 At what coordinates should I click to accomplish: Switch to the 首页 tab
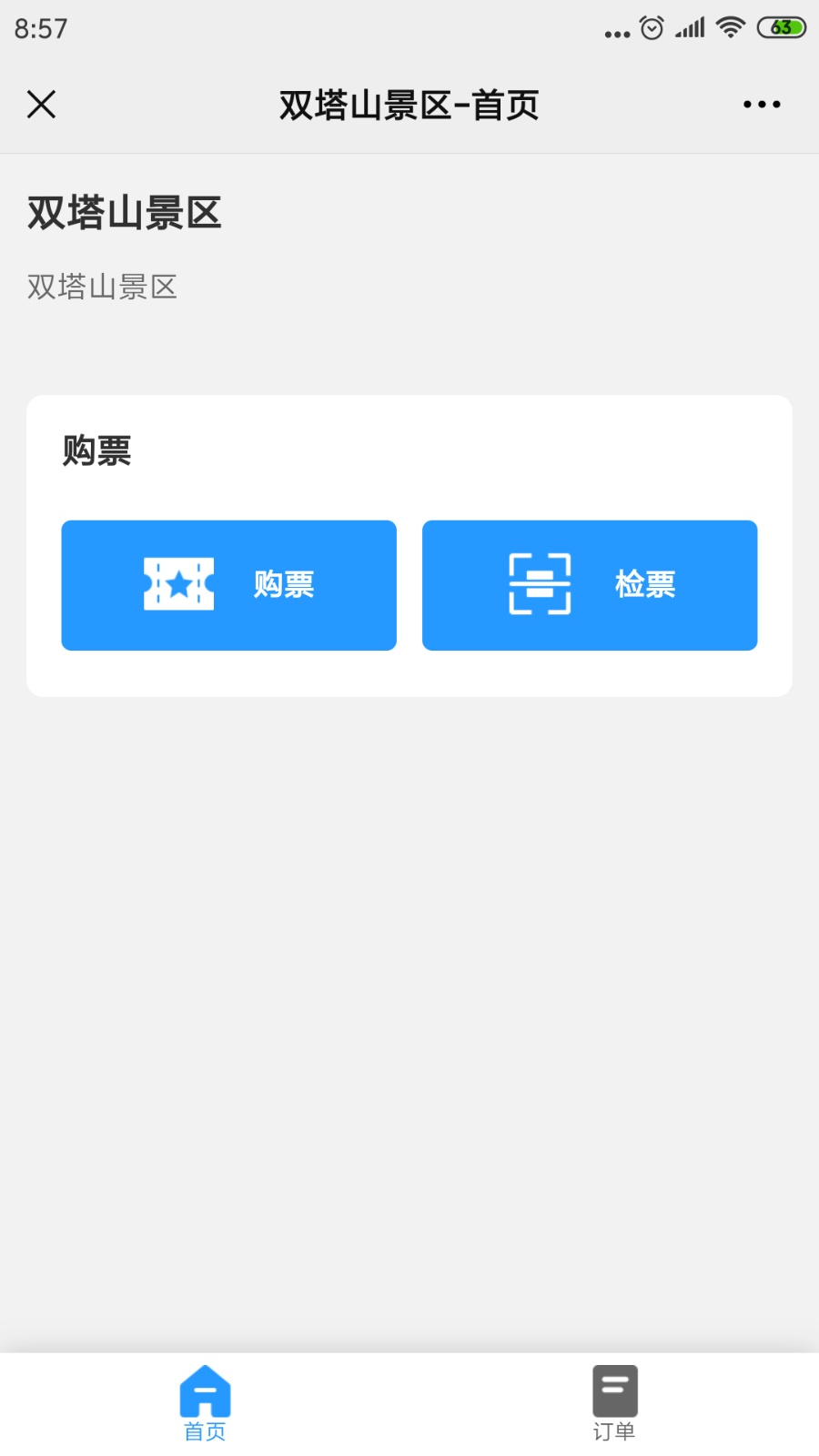tap(205, 1403)
